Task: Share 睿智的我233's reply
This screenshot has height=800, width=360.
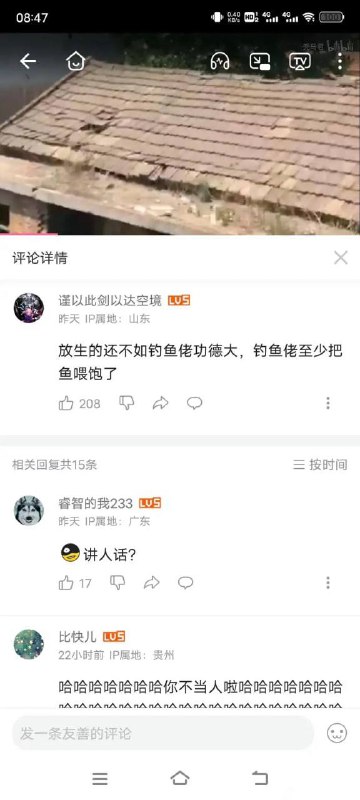Action: 151,583
